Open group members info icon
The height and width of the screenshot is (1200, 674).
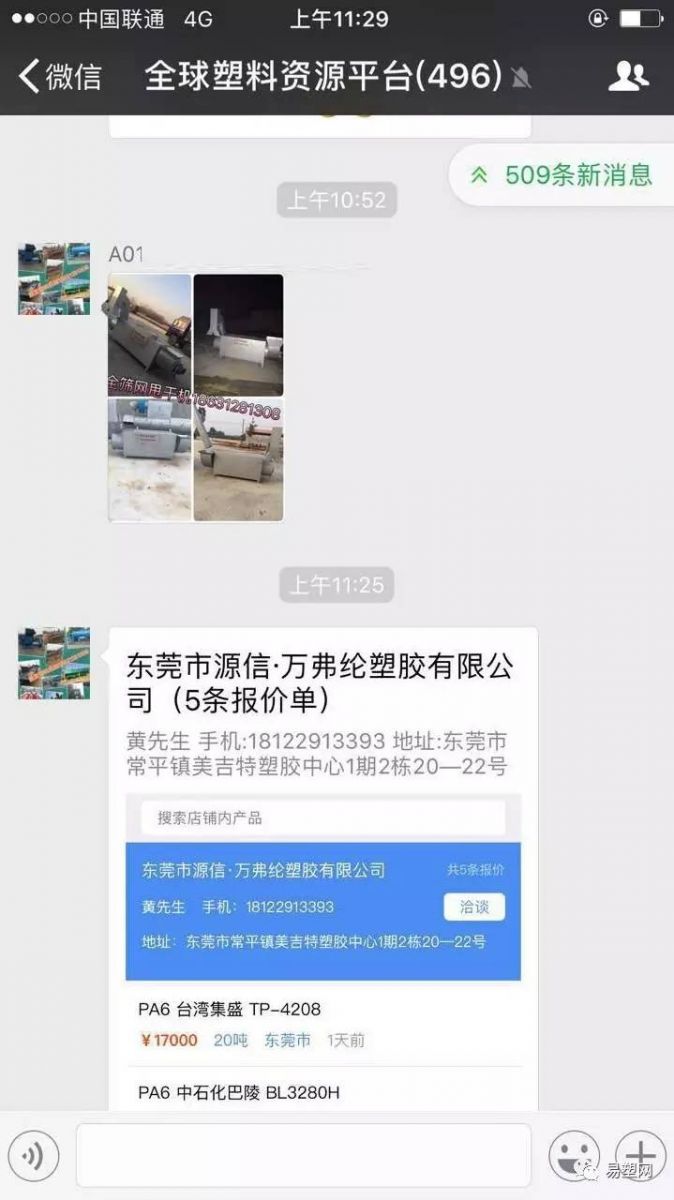629,76
